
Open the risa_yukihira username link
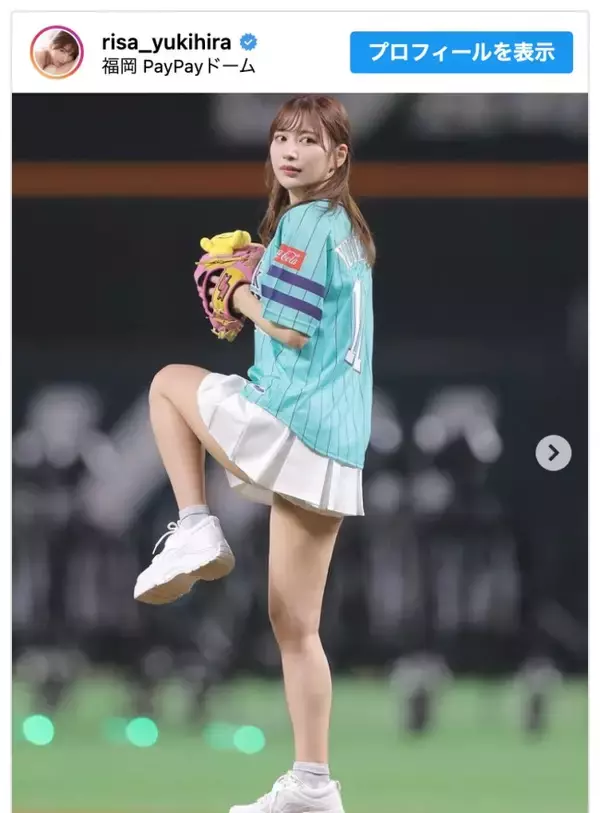[x=167, y=41]
